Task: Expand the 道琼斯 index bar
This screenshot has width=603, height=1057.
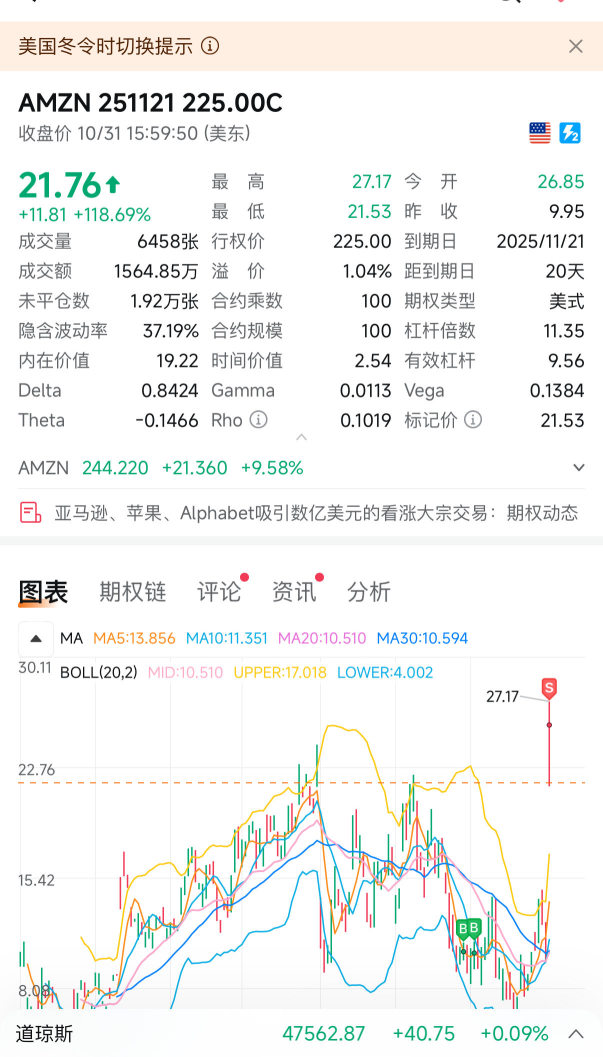Action: [576, 1034]
